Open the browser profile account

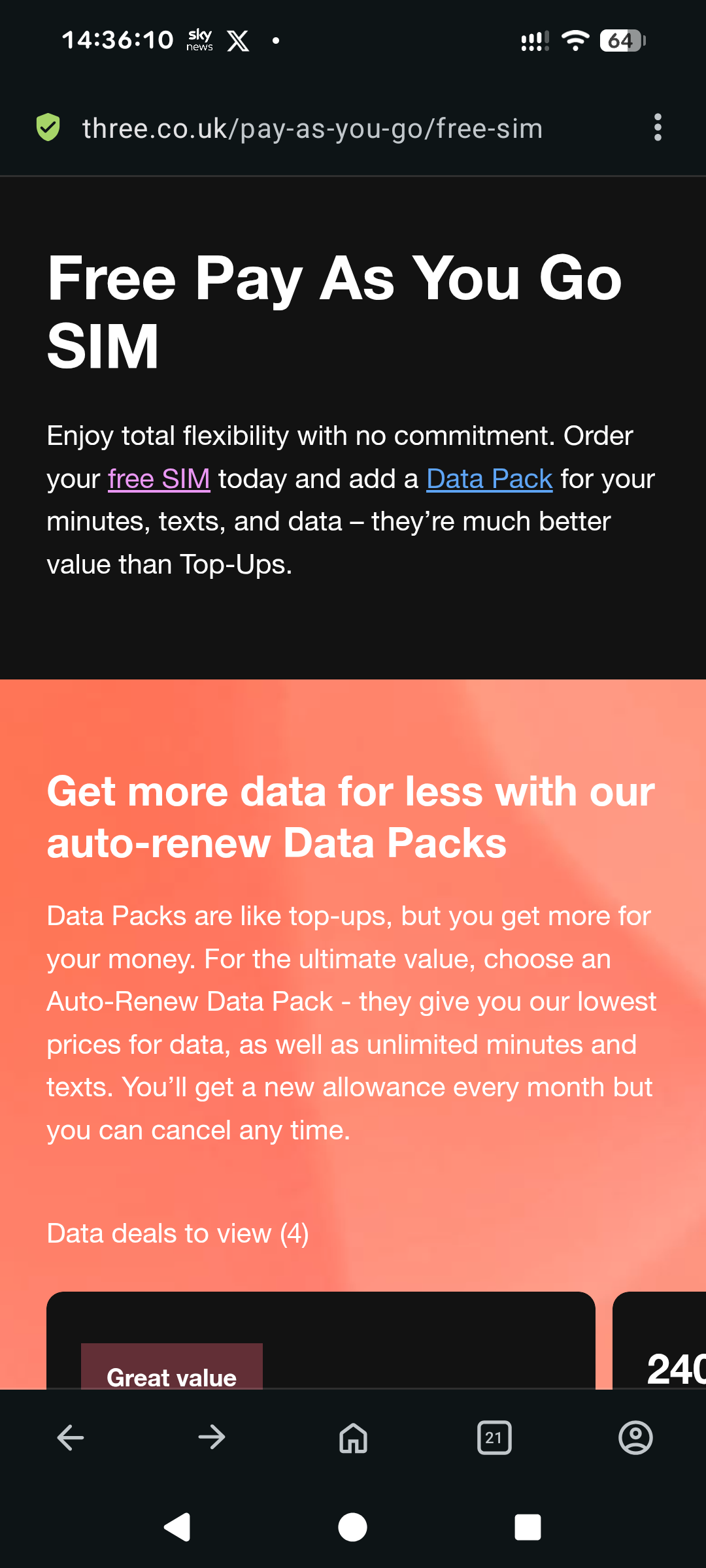point(635,1437)
